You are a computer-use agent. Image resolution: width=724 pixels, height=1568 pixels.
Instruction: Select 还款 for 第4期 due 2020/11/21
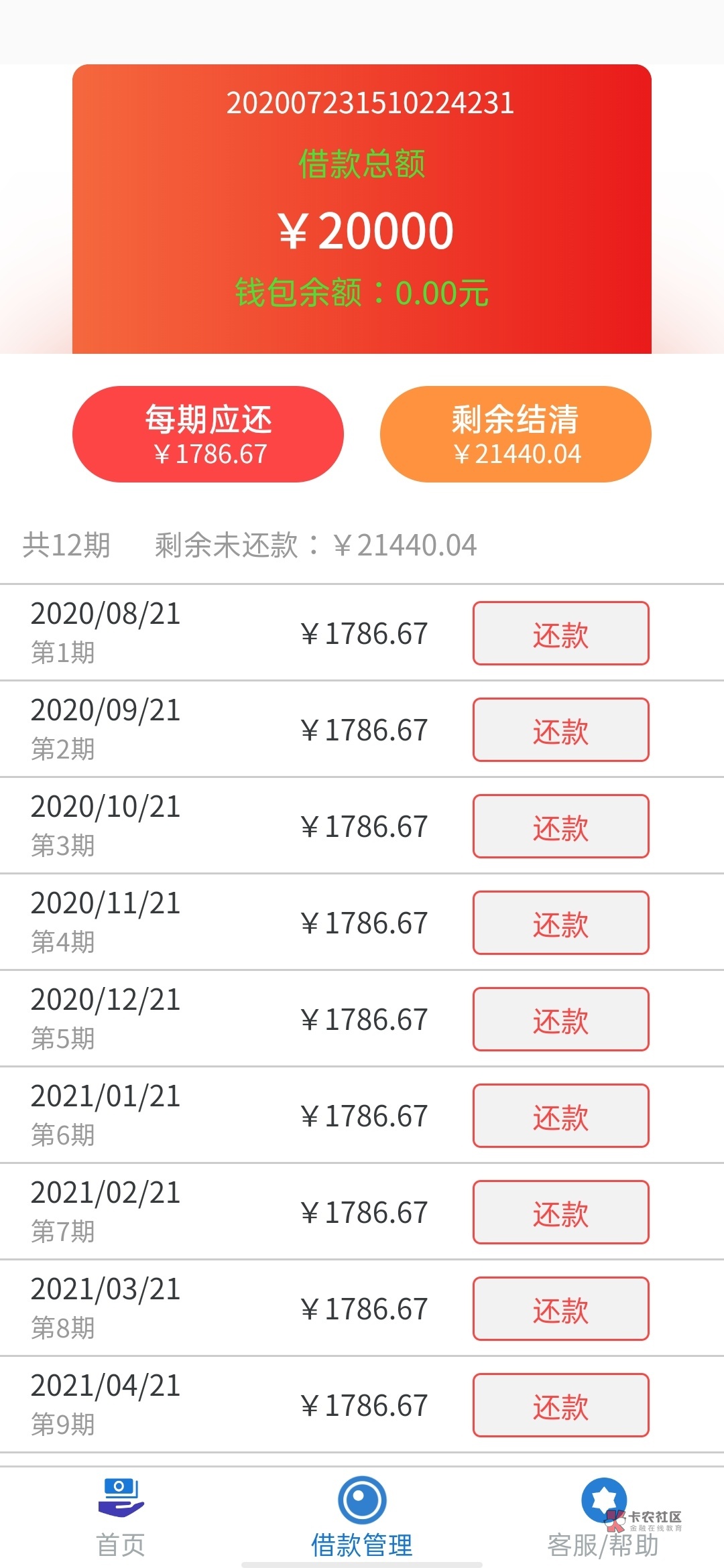tap(560, 923)
